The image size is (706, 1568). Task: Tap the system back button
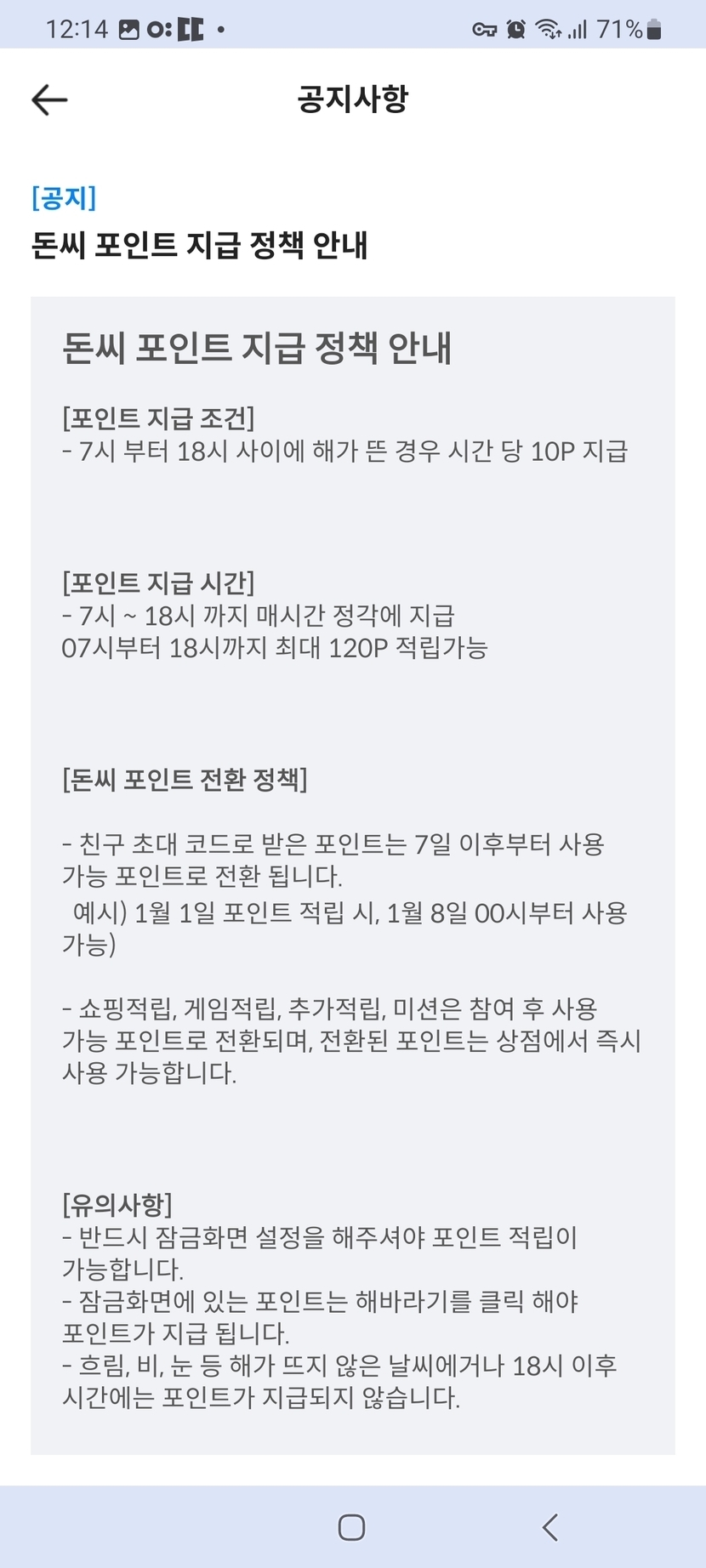point(550,1527)
